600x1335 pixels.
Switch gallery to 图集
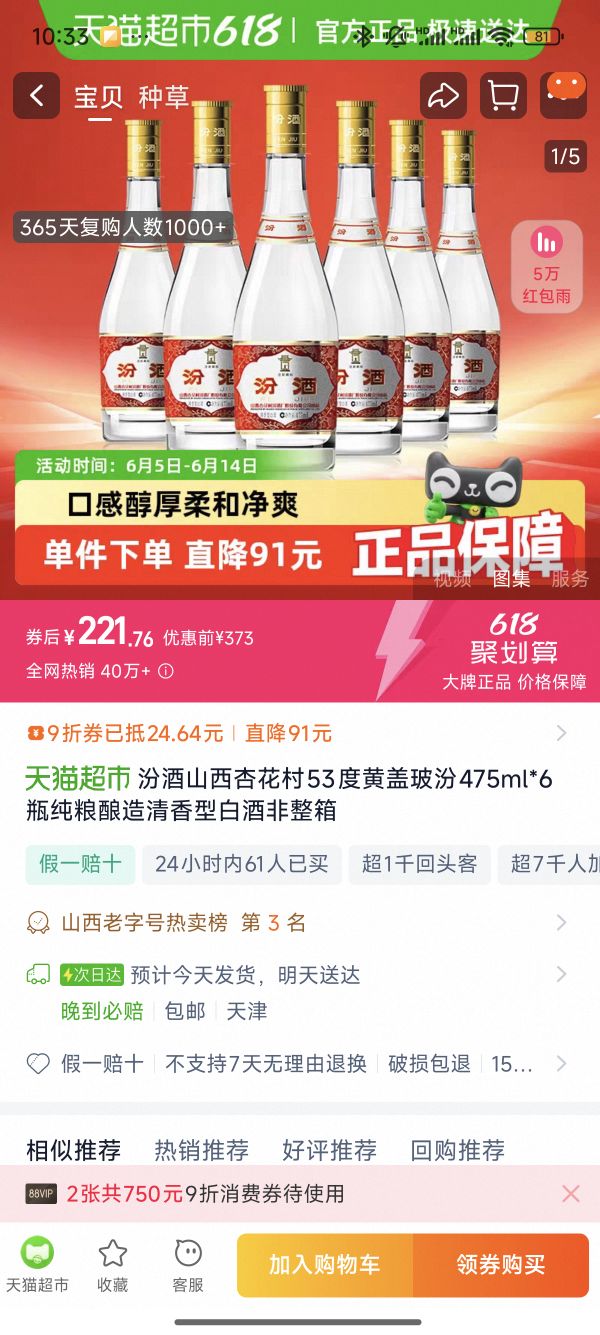[x=511, y=579]
